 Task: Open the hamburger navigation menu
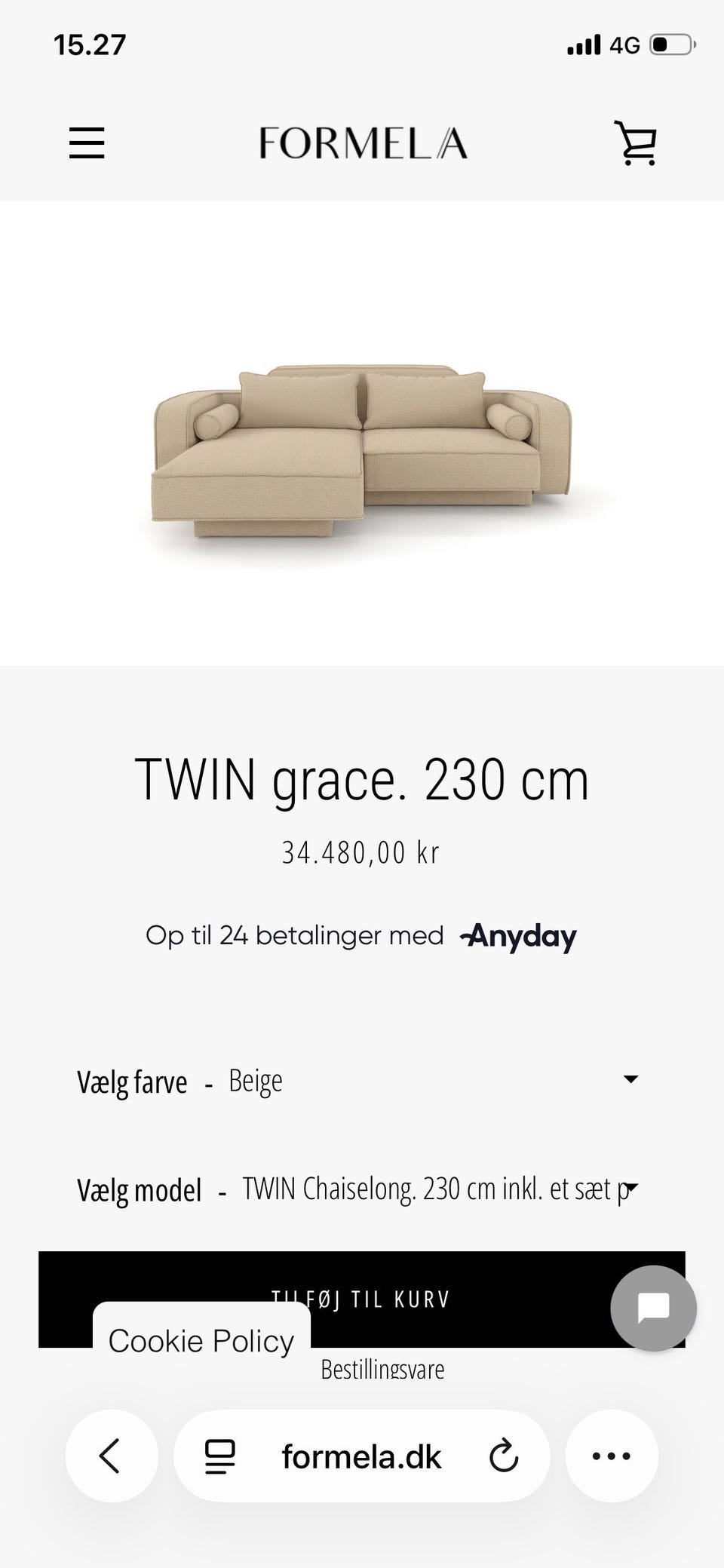click(x=86, y=143)
